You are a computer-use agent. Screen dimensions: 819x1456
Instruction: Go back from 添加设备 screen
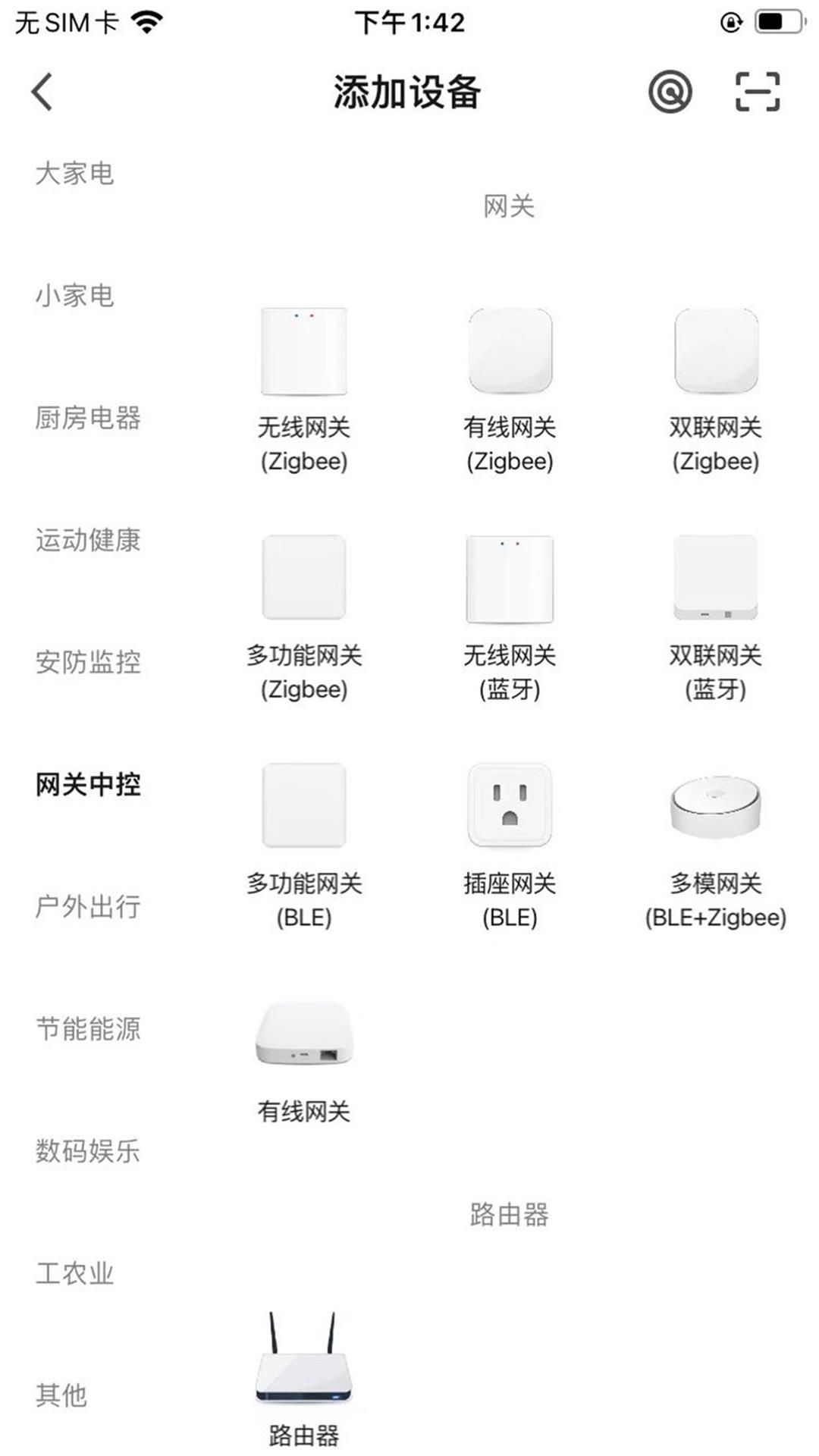tap(42, 93)
